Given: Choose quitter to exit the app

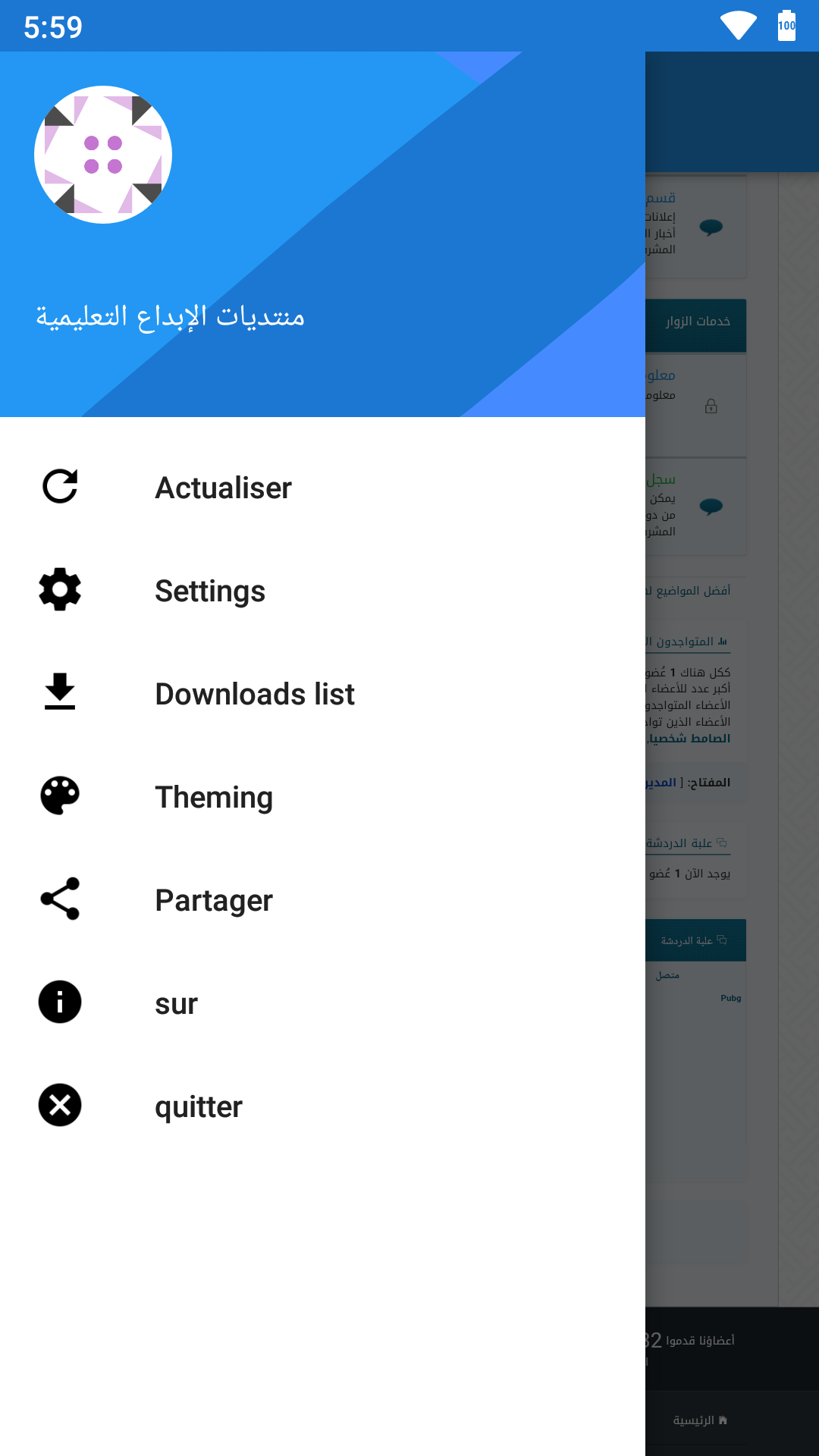Looking at the screenshot, I should [x=322, y=1106].
